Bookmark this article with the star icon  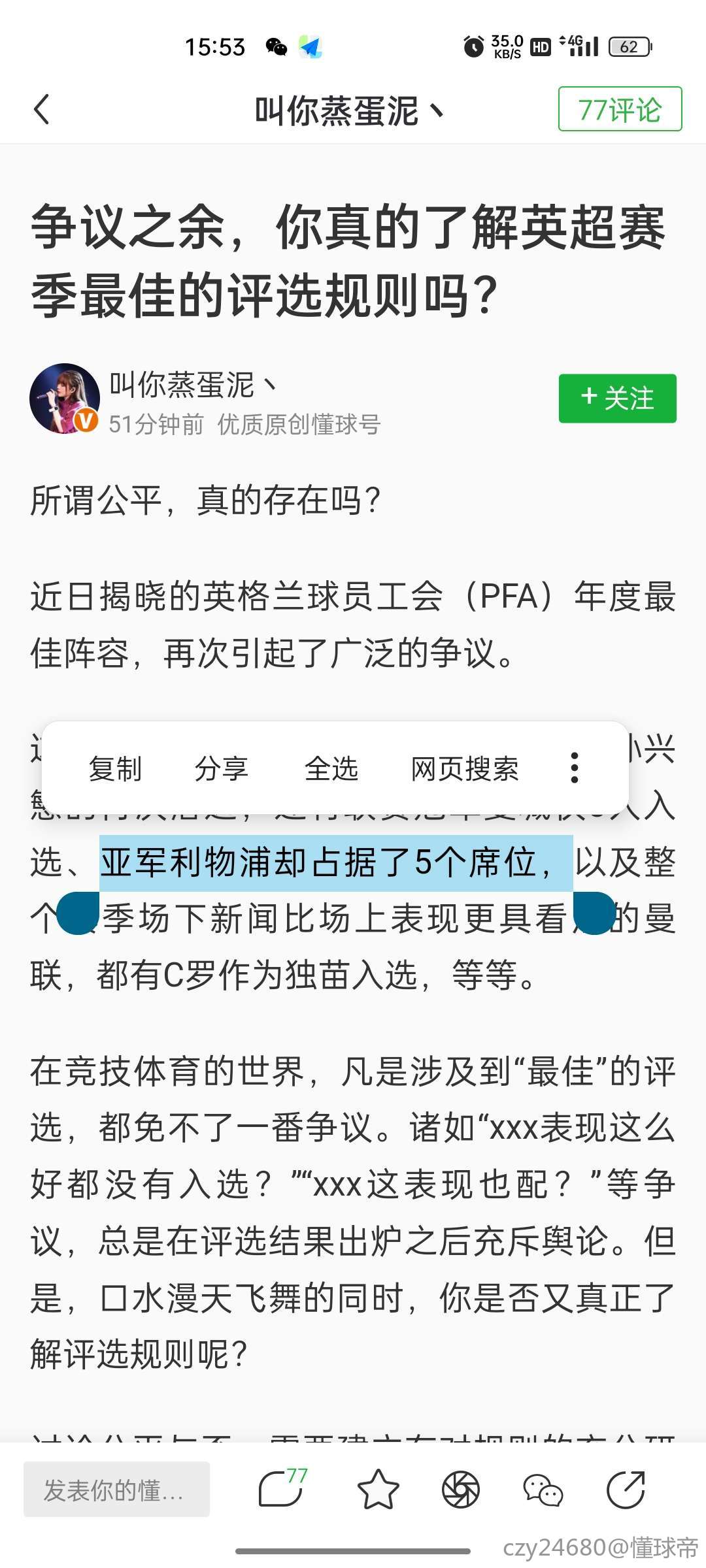(378, 1490)
